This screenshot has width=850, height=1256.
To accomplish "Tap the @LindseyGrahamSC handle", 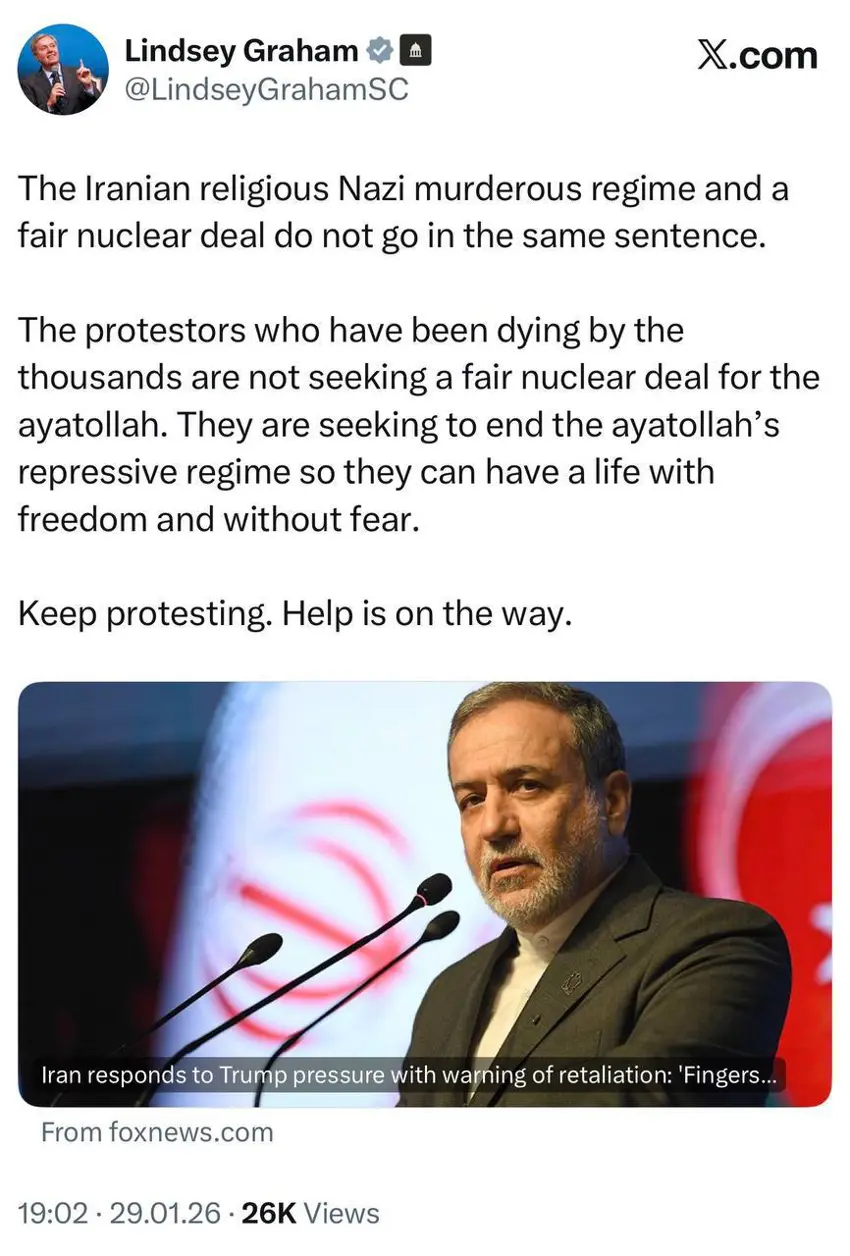I will pyautogui.click(x=266, y=89).
